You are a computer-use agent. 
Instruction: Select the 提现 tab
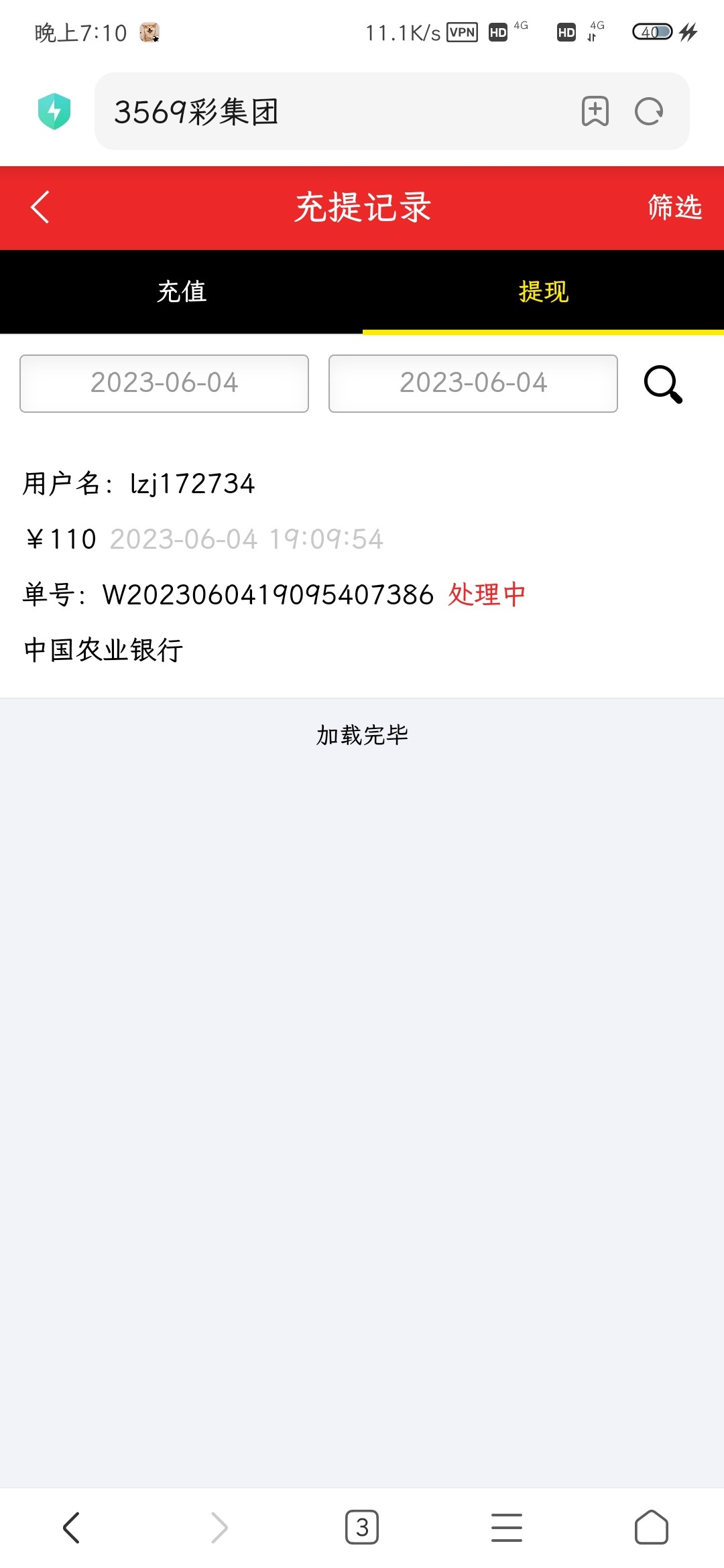point(543,291)
